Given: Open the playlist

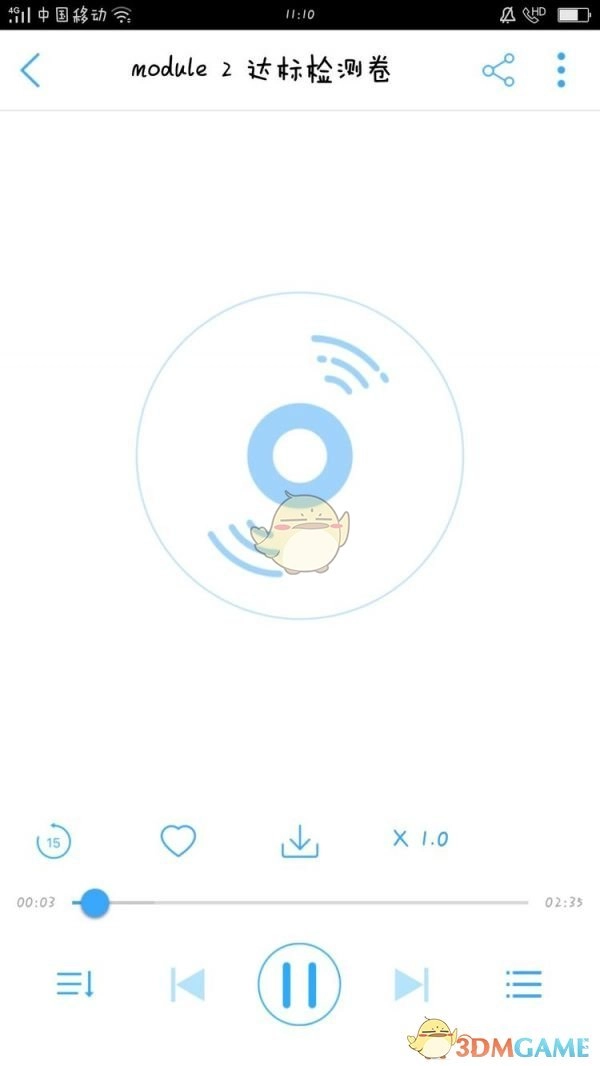Looking at the screenshot, I should point(524,985).
